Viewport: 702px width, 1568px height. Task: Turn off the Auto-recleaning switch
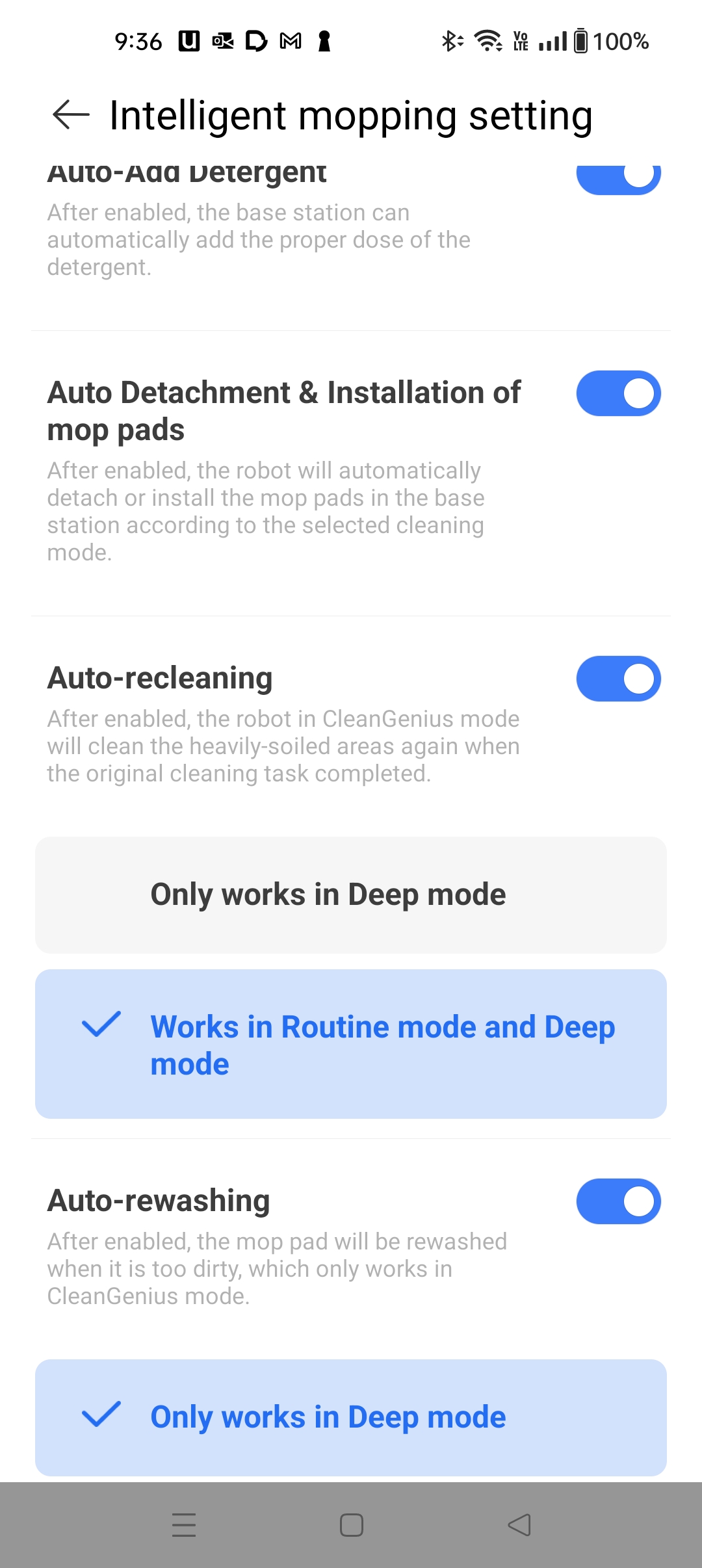[x=618, y=679]
